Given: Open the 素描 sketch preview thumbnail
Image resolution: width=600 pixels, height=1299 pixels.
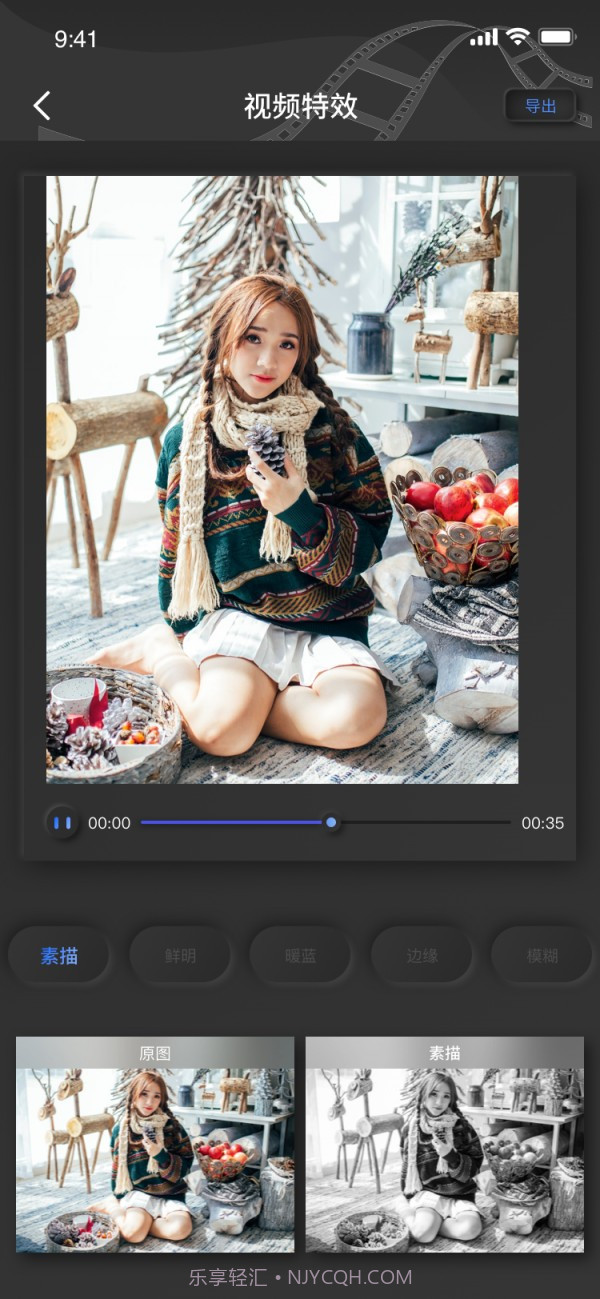Looking at the screenshot, I should [x=444, y=1145].
